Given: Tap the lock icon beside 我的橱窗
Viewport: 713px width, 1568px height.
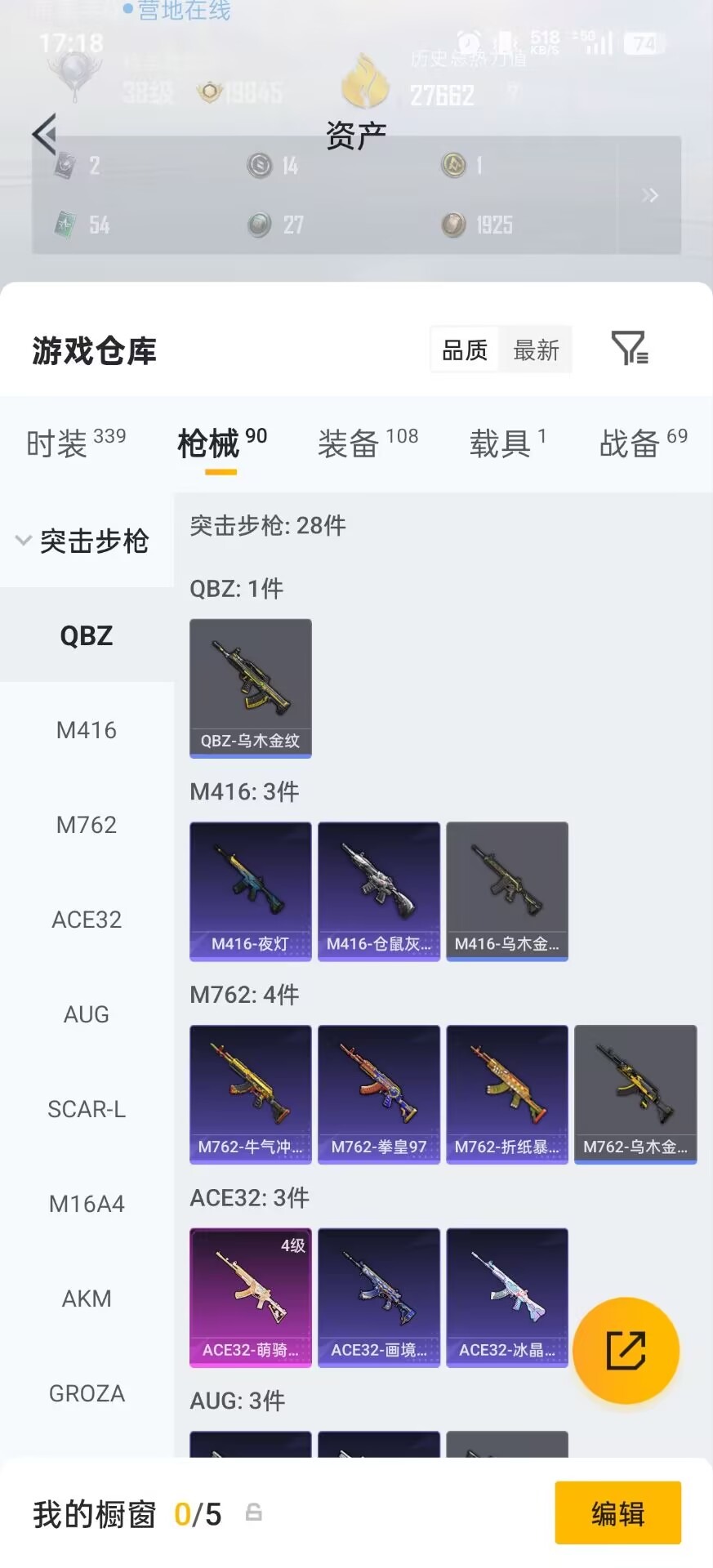Looking at the screenshot, I should point(253,1512).
